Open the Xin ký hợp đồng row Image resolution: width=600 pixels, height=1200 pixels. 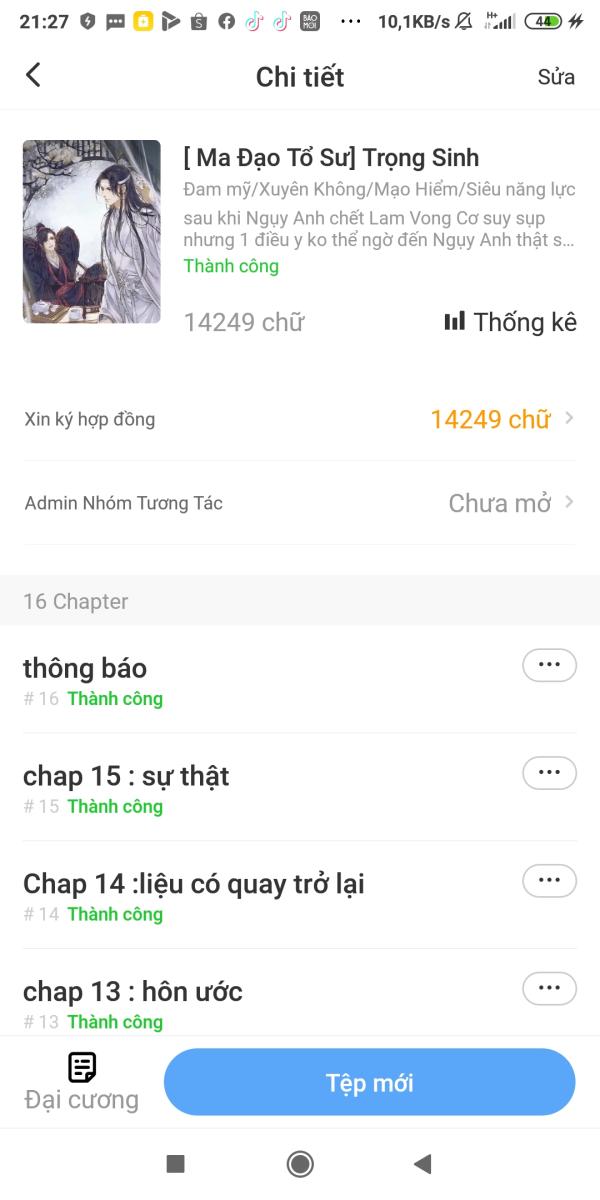click(x=300, y=419)
